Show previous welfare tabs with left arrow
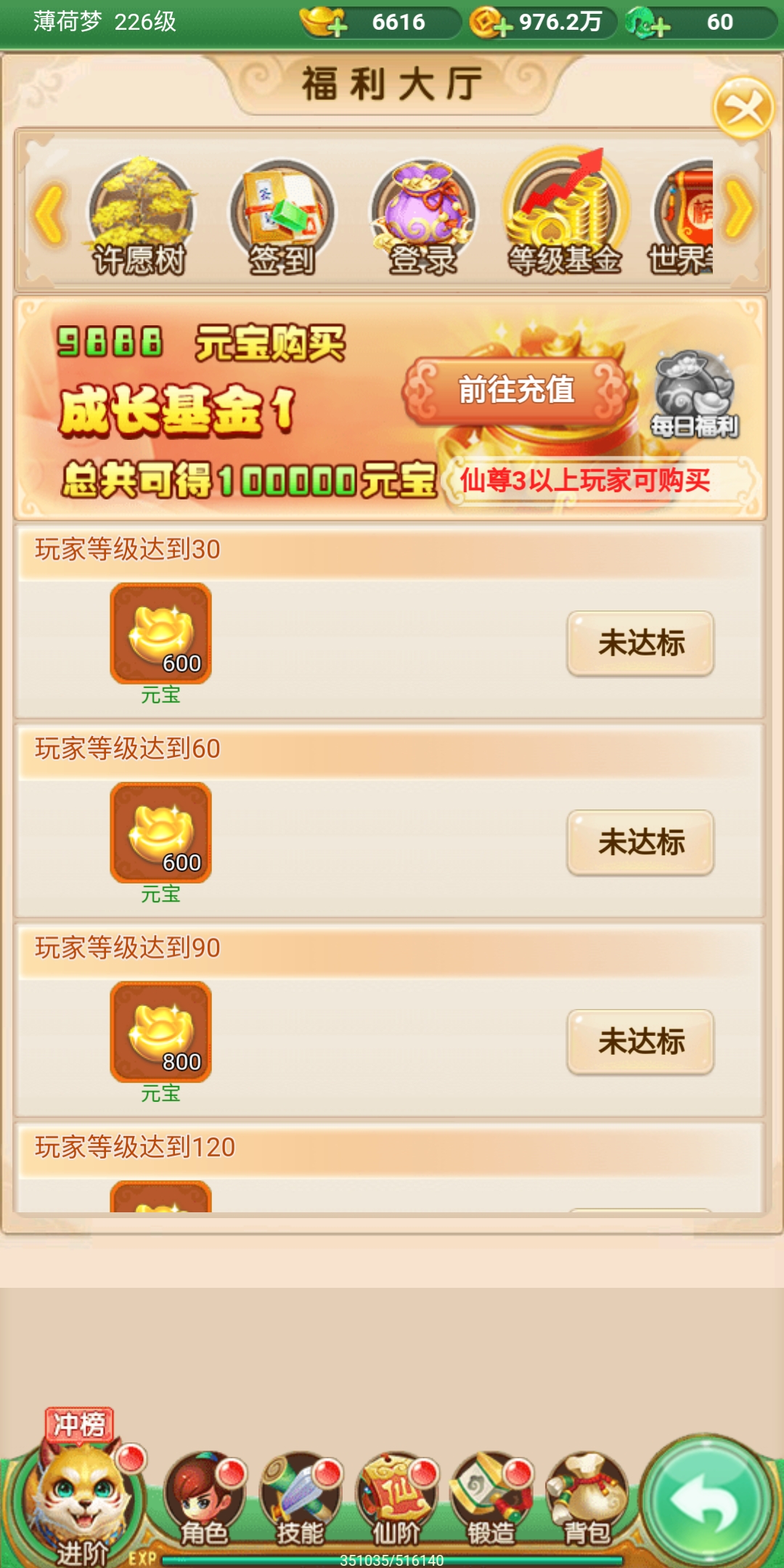 [x=49, y=213]
